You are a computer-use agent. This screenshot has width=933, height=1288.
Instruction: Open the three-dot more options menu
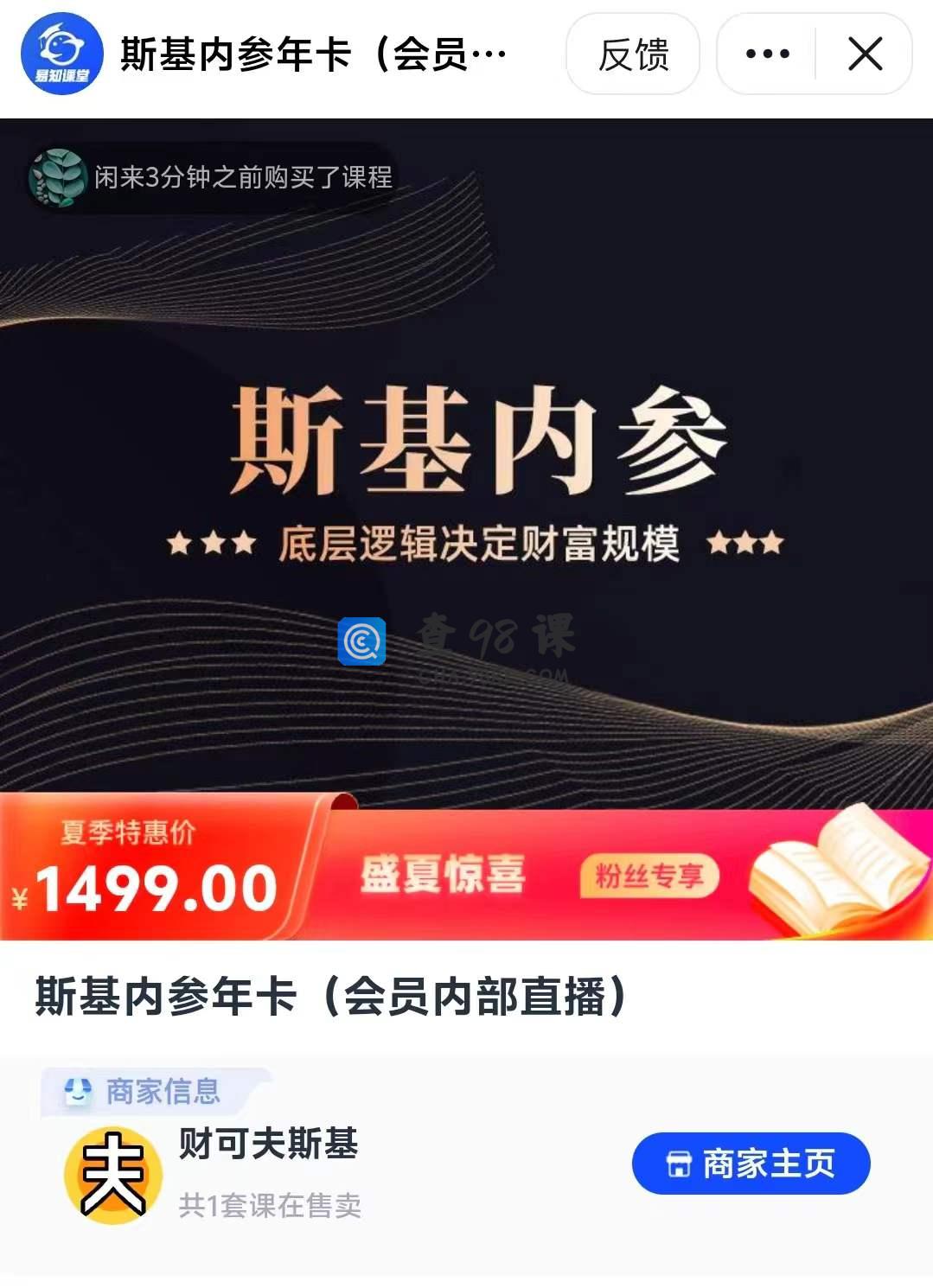coord(767,54)
